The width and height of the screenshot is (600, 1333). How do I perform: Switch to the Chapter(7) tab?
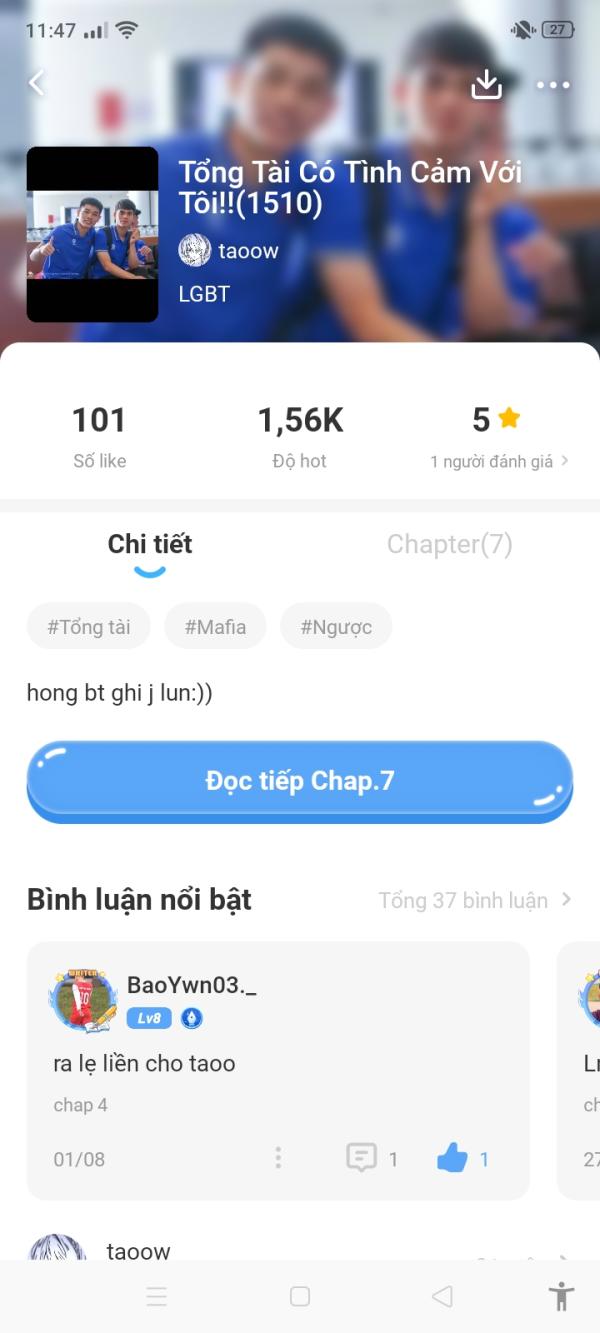point(449,545)
